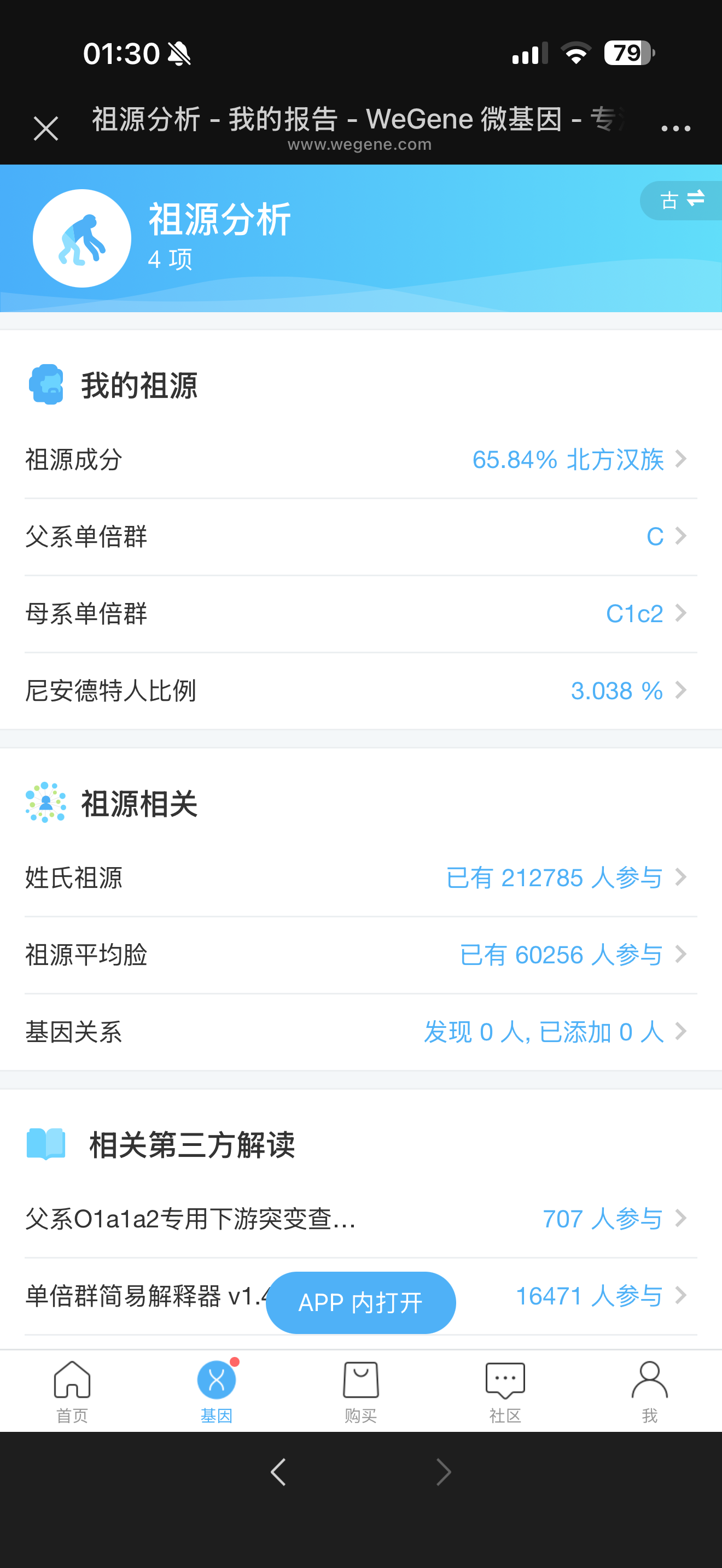Viewport: 722px width, 1568px height.
Task: Tap the APP 内打开 button
Action: pyautogui.click(x=360, y=1303)
